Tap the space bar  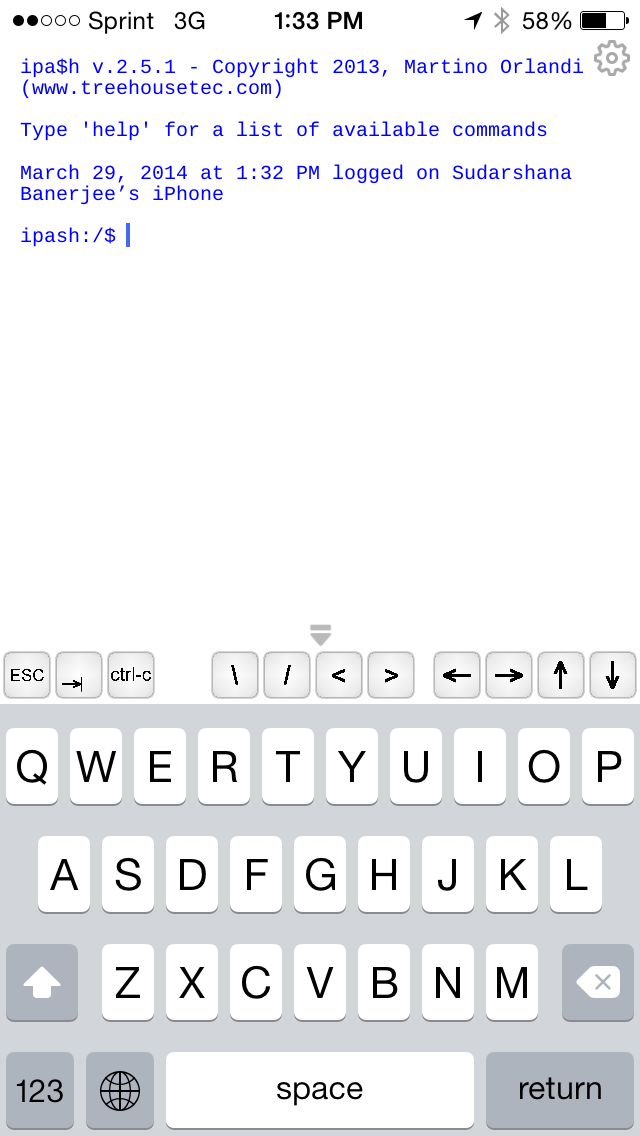[x=320, y=1089]
